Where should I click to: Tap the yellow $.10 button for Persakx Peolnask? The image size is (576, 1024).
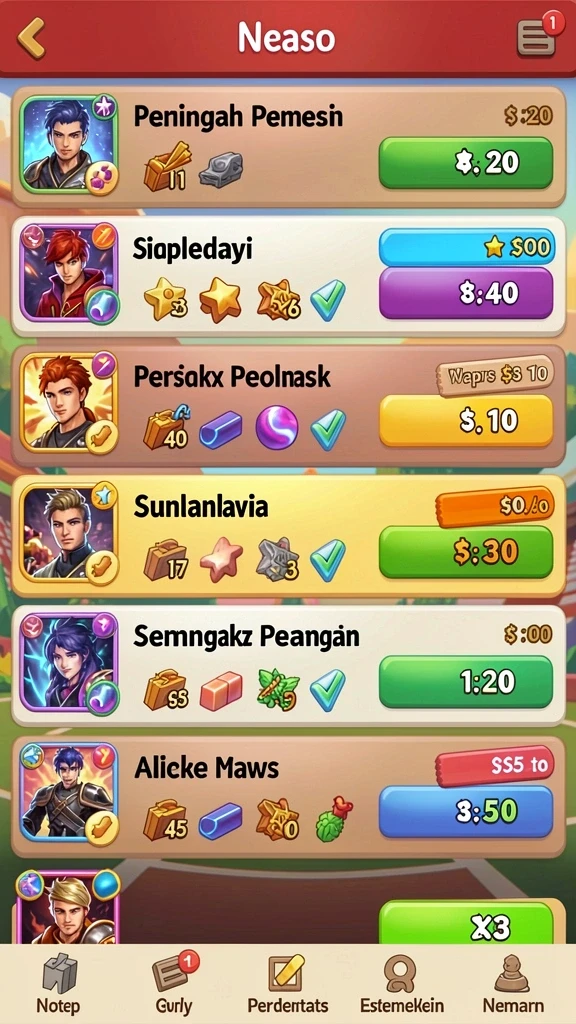pyautogui.click(x=466, y=421)
